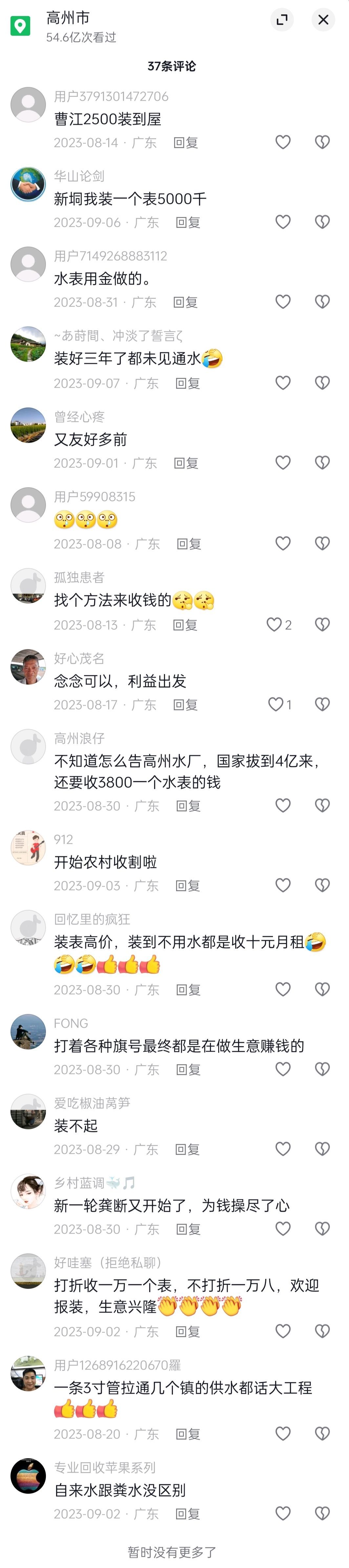Open the 高州市 location page
This screenshot has width=349, height=1568.
(68, 18)
